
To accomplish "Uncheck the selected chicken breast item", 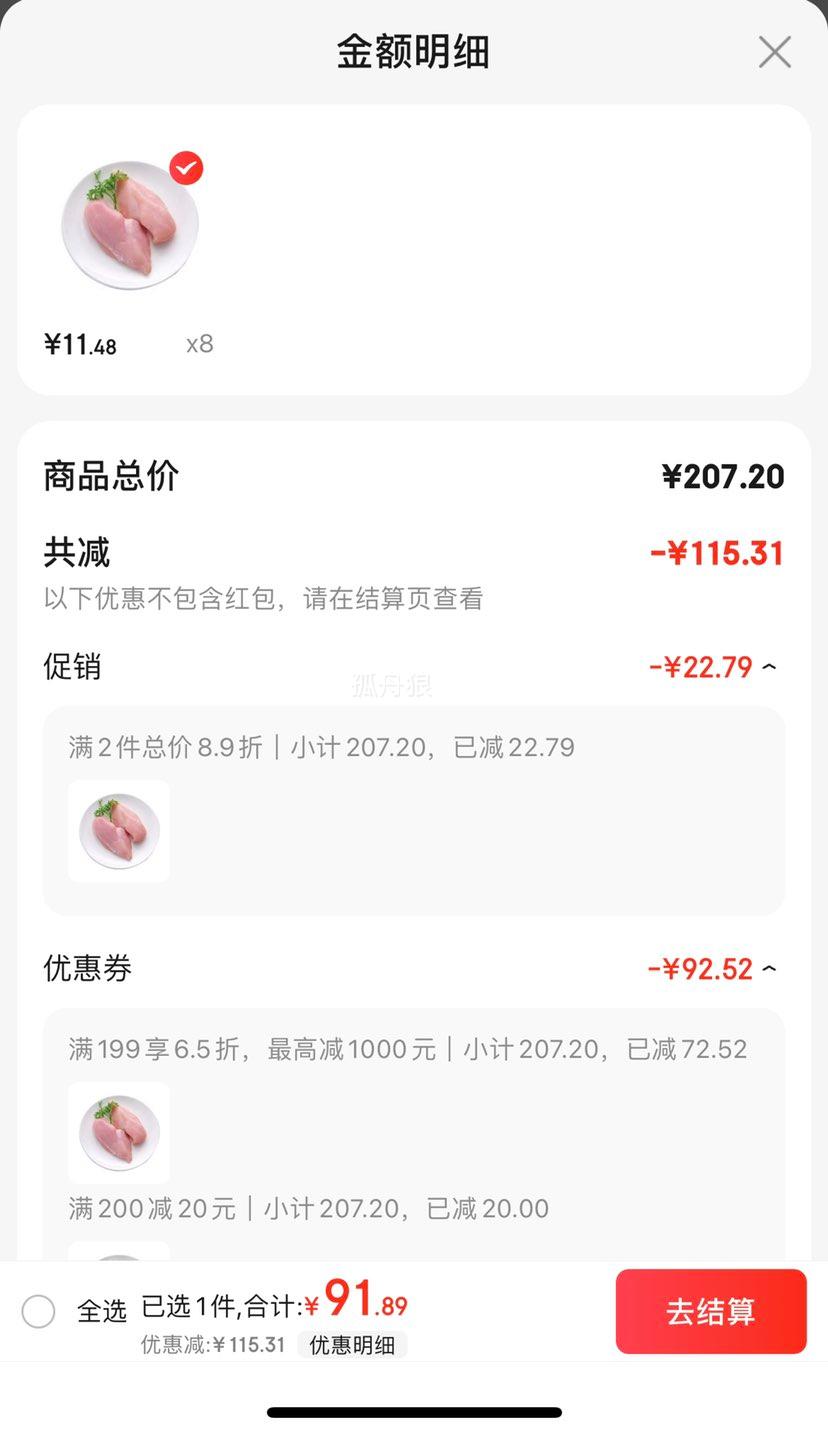I will coord(186,168).
